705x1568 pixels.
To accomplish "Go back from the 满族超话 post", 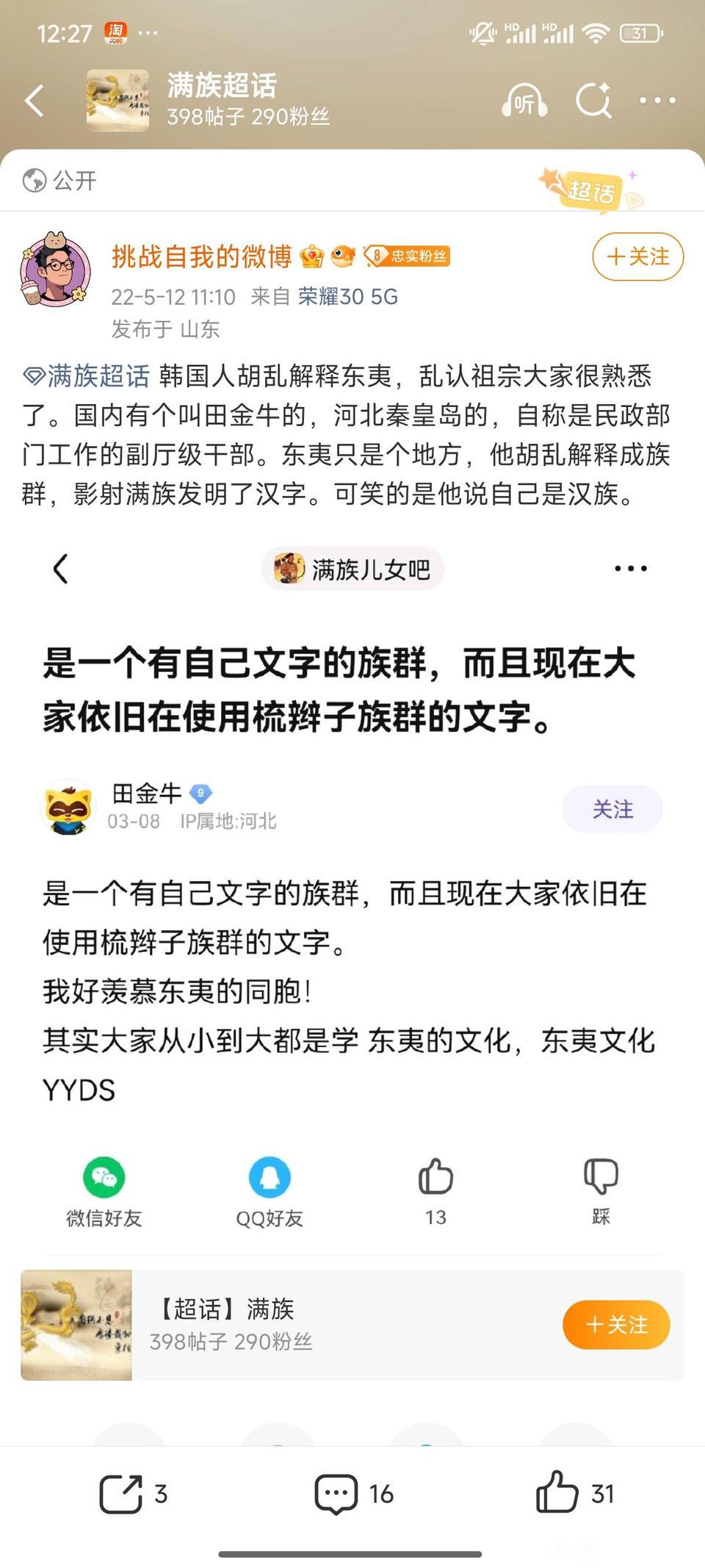I will point(35,101).
